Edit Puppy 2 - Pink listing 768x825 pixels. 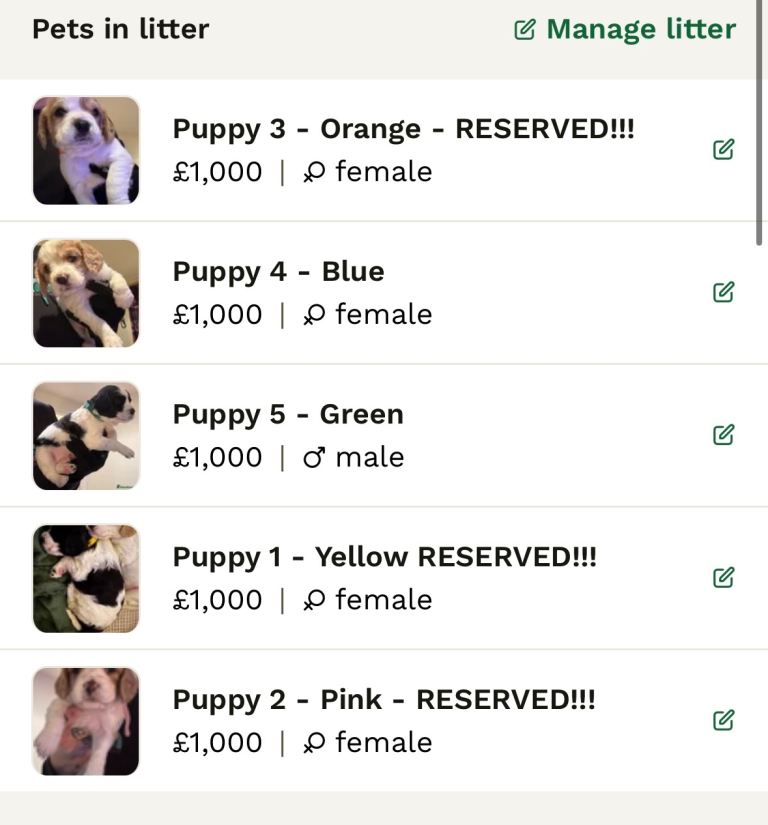[x=724, y=720]
